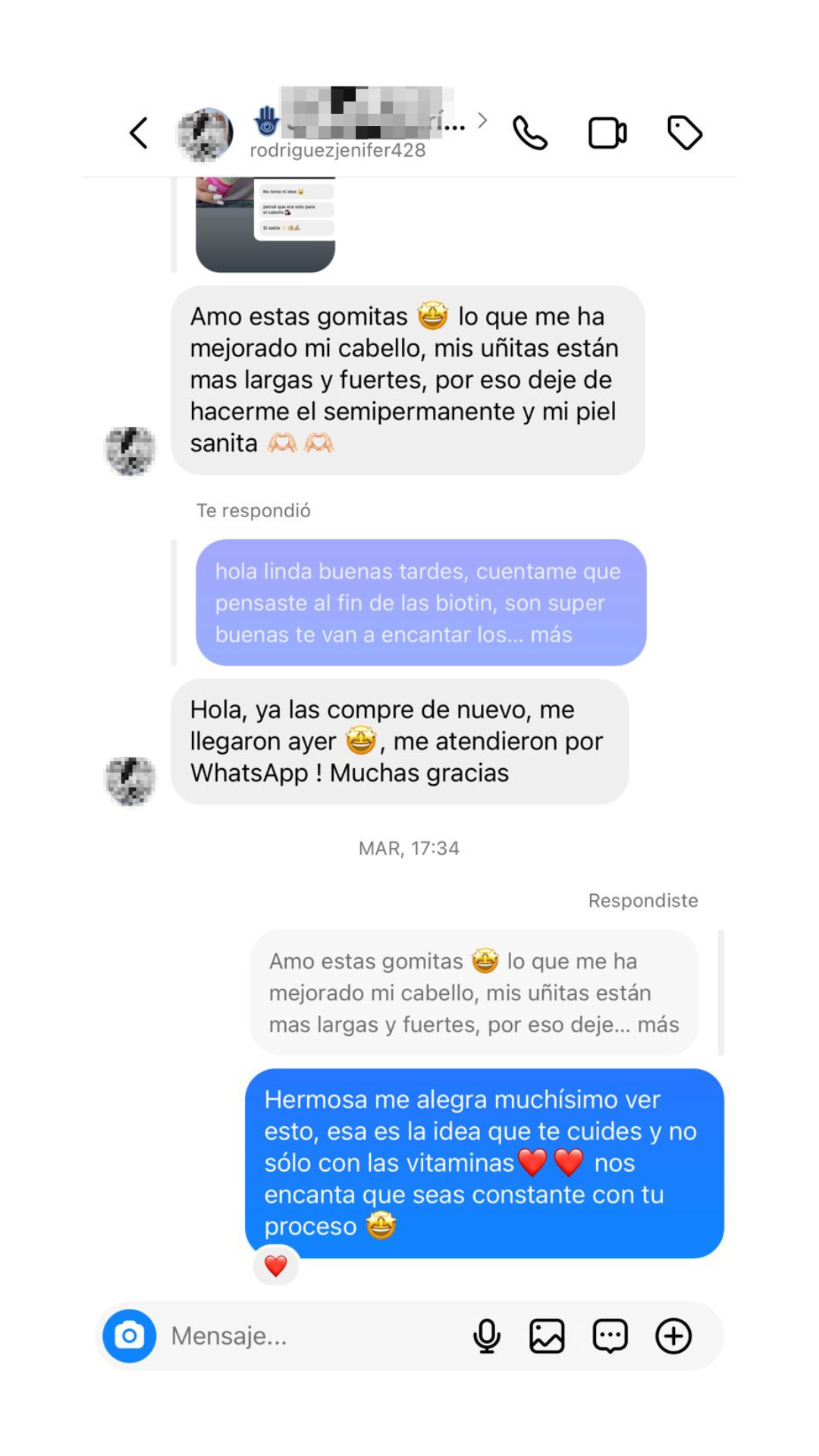This screenshot has width=819, height=1456.
Task: Jump to quoted reply 'Amo estas gomitas'
Action: point(474,993)
